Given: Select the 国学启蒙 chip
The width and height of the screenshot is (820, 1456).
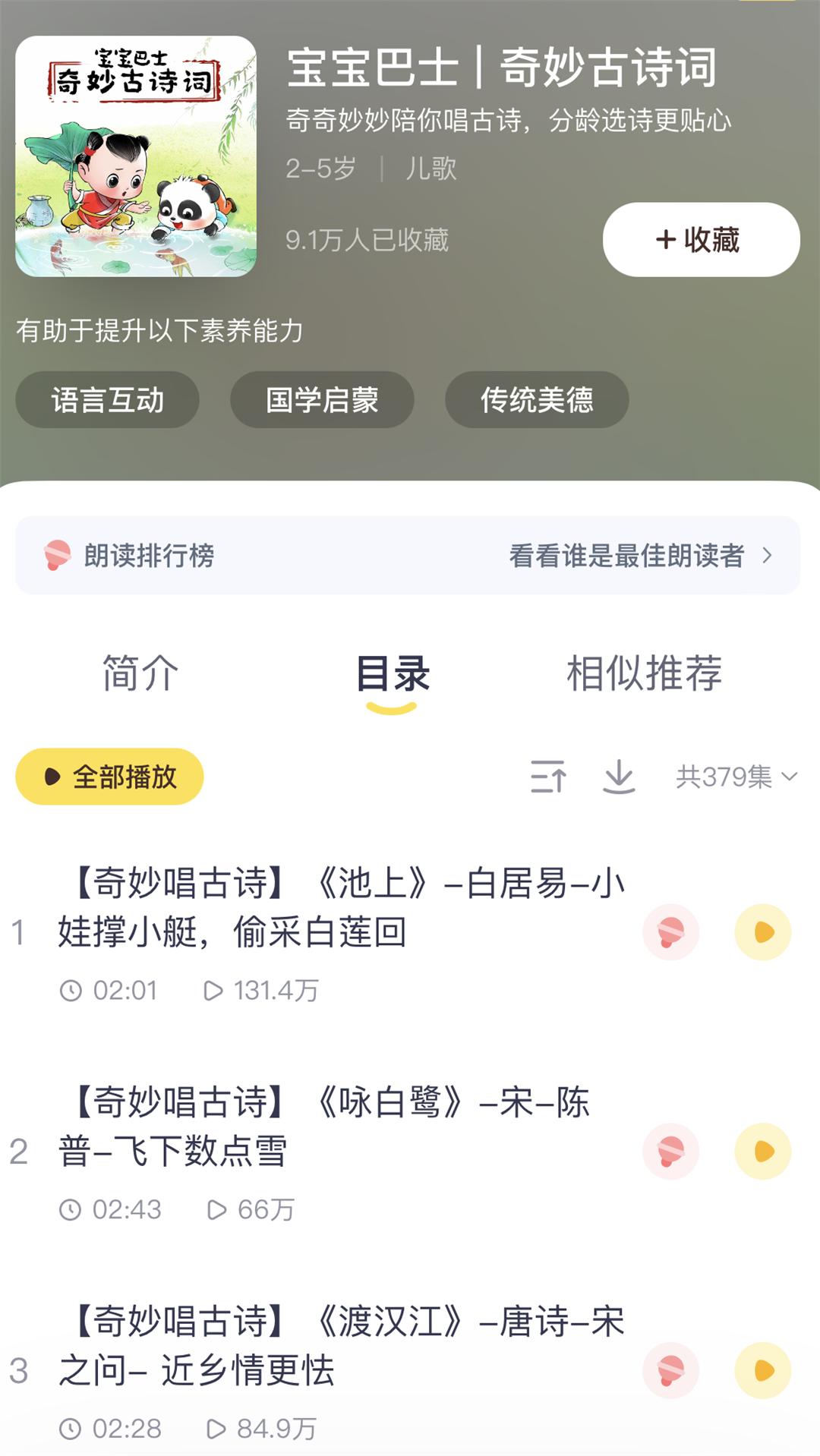Looking at the screenshot, I should pos(322,400).
